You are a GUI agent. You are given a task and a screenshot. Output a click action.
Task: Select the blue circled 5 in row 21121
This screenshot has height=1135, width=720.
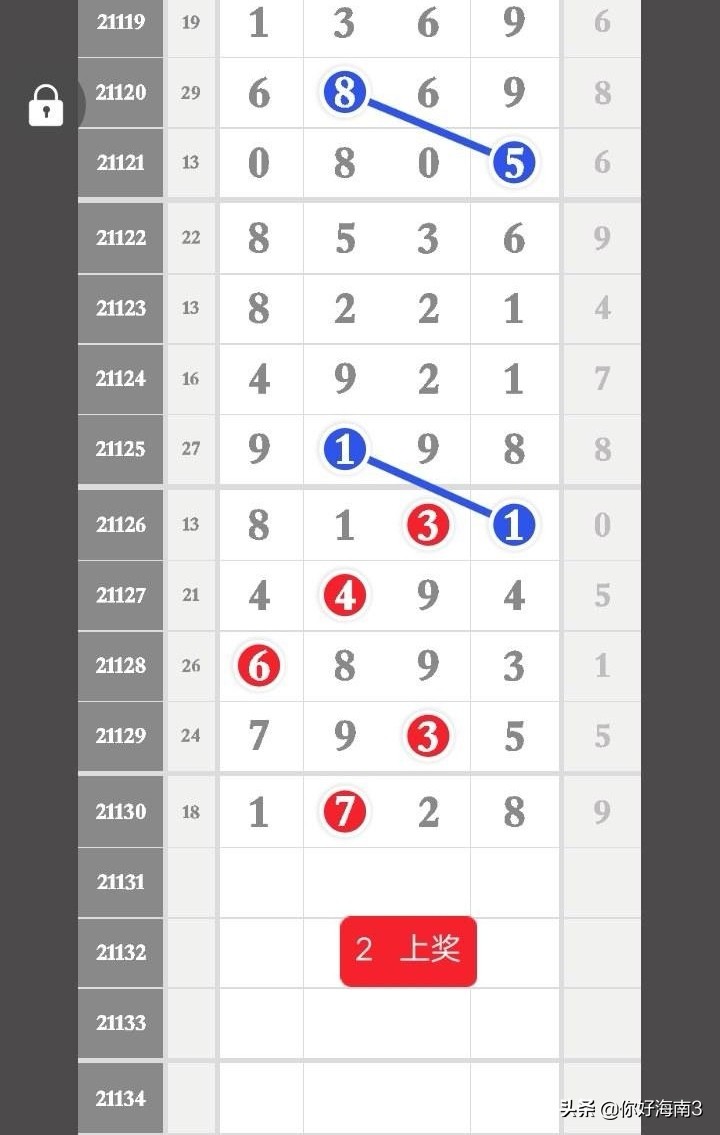[513, 163]
